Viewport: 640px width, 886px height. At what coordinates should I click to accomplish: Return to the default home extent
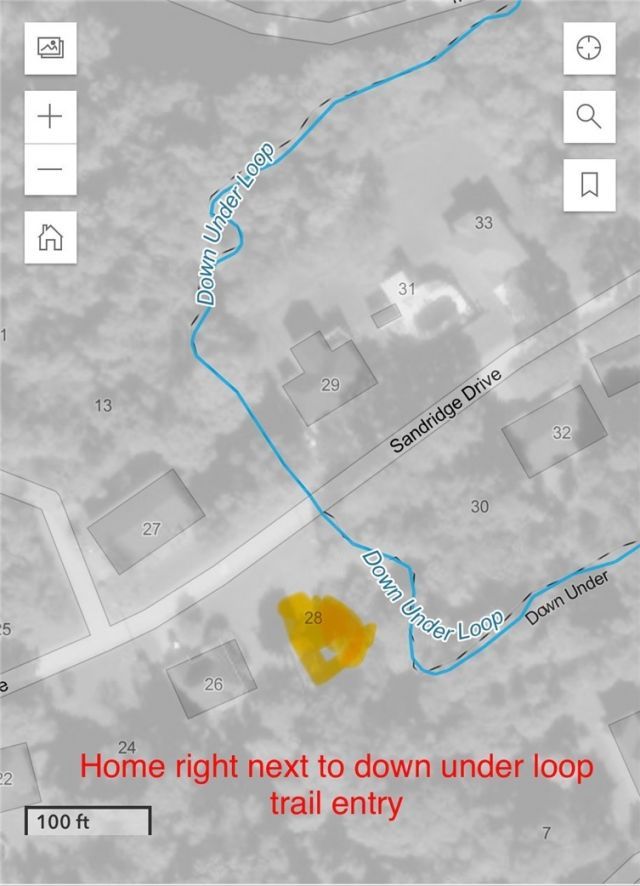click(50, 237)
